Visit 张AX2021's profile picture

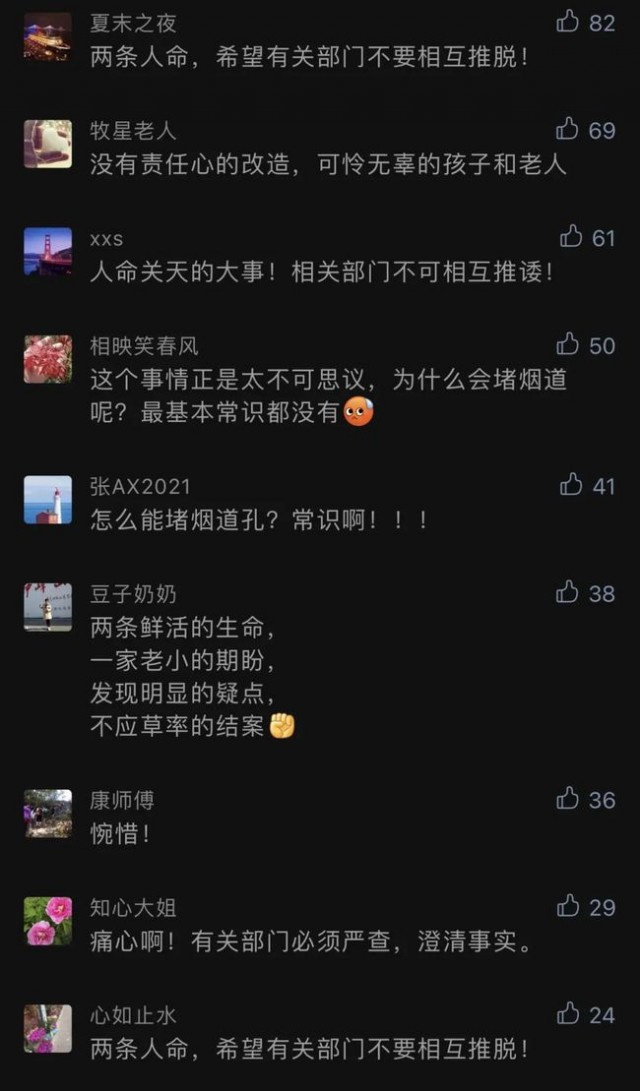pyautogui.click(x=48, y=500)
